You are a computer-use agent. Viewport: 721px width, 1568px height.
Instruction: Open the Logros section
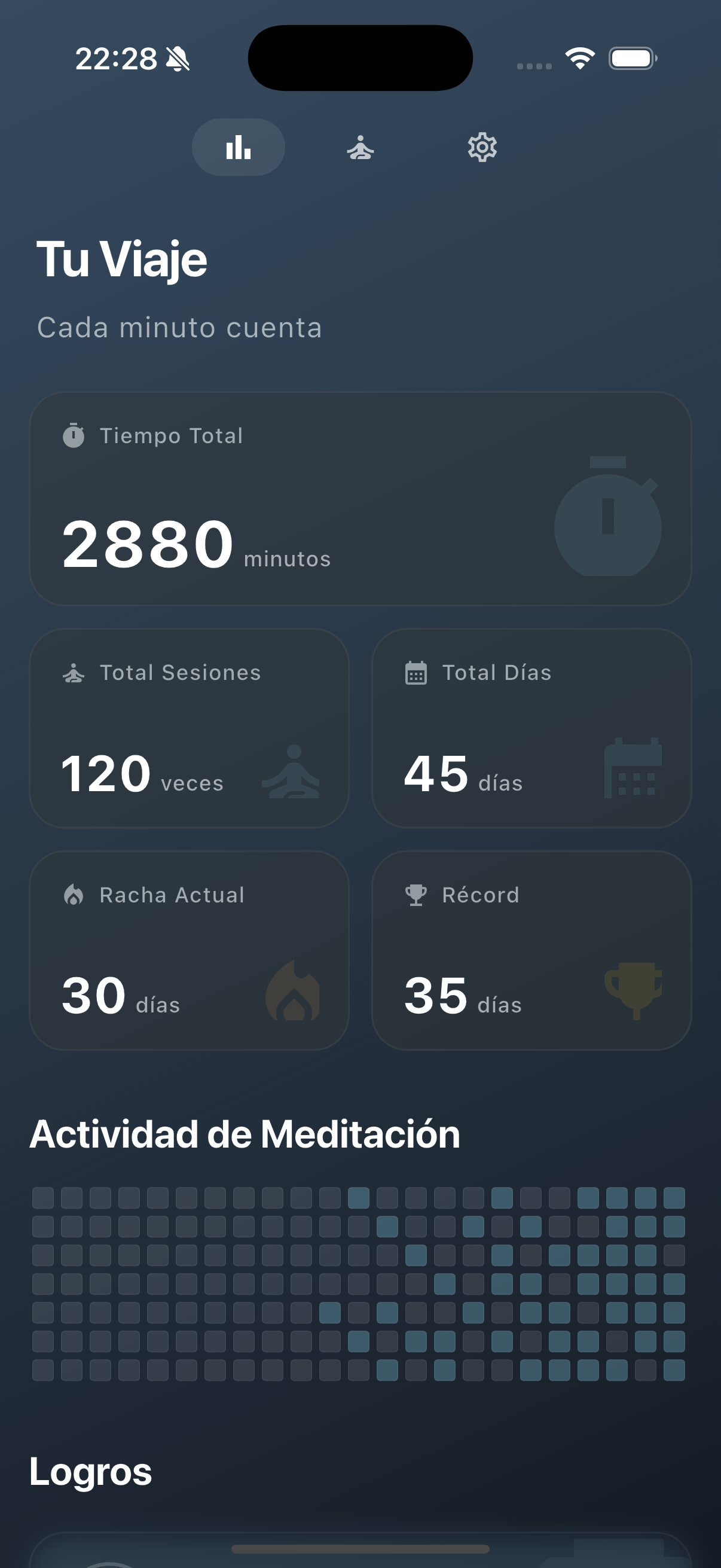tap(92, 1471)
